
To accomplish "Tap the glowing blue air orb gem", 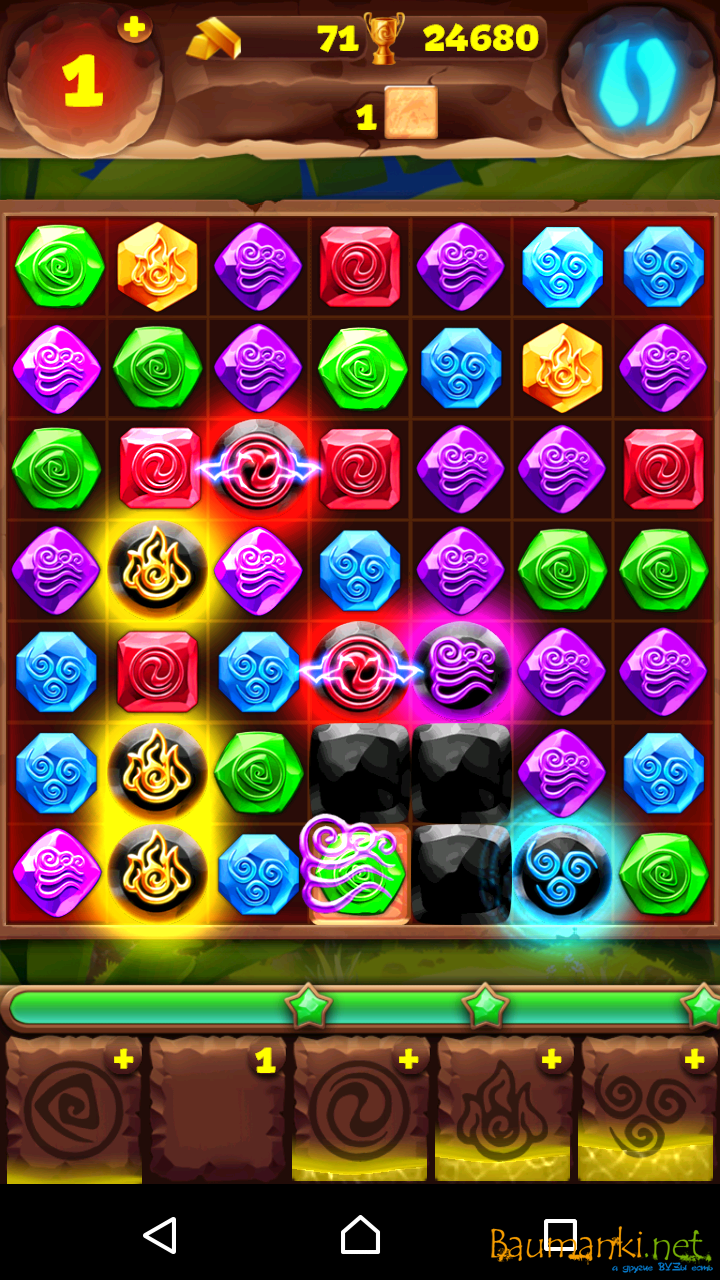I will coord(562,872).
